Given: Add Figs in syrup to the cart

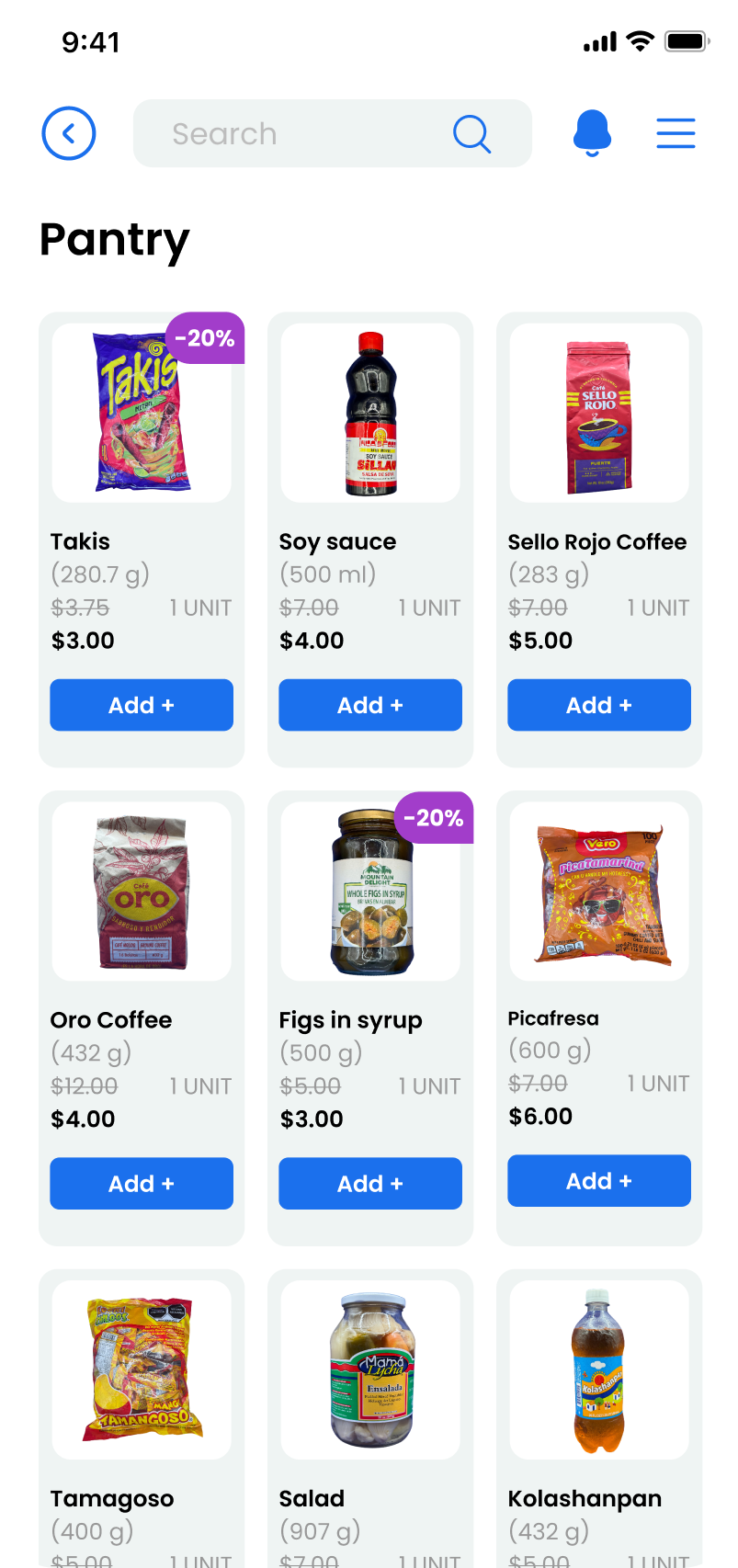Looking at the screenshot, I should [369, 1184].
